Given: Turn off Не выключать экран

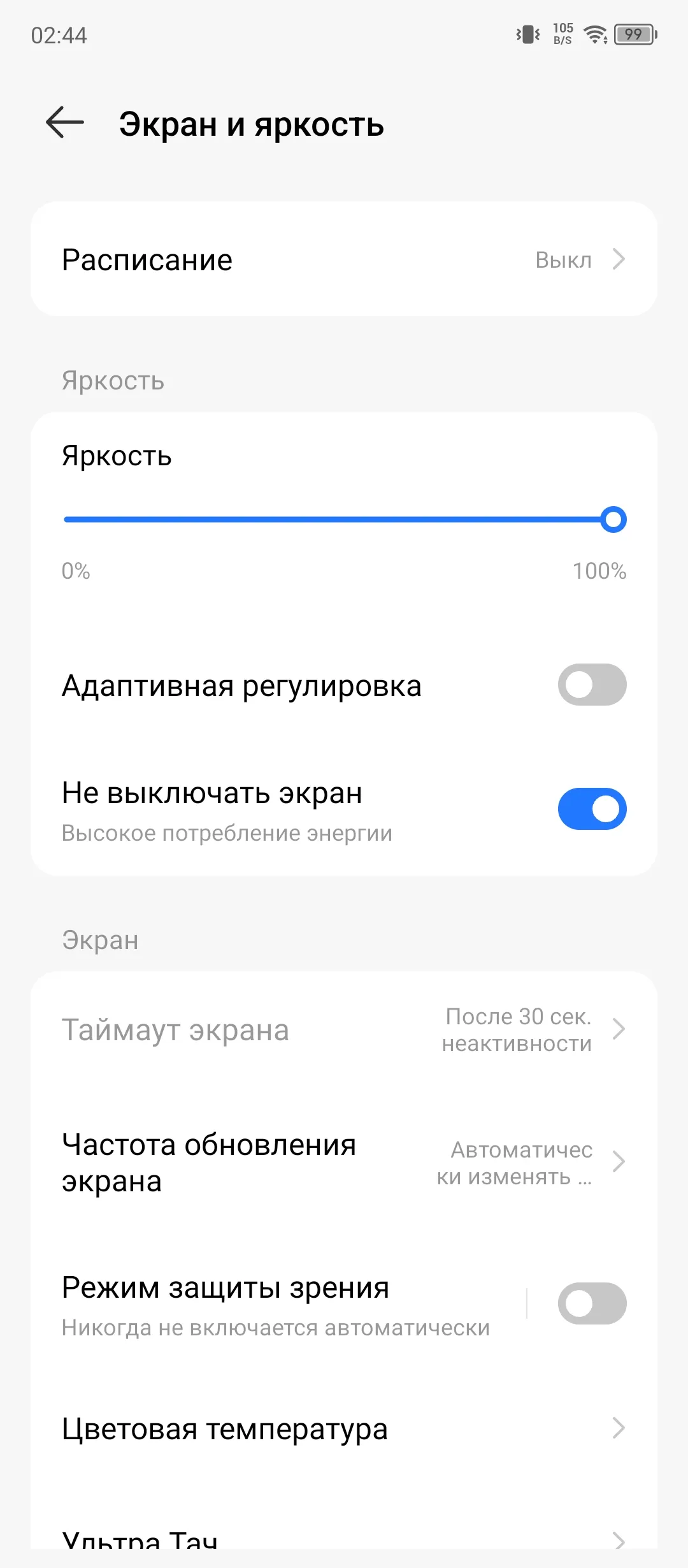Looking at the screenshot, I should pyautogui.click(x=592, y=809).
